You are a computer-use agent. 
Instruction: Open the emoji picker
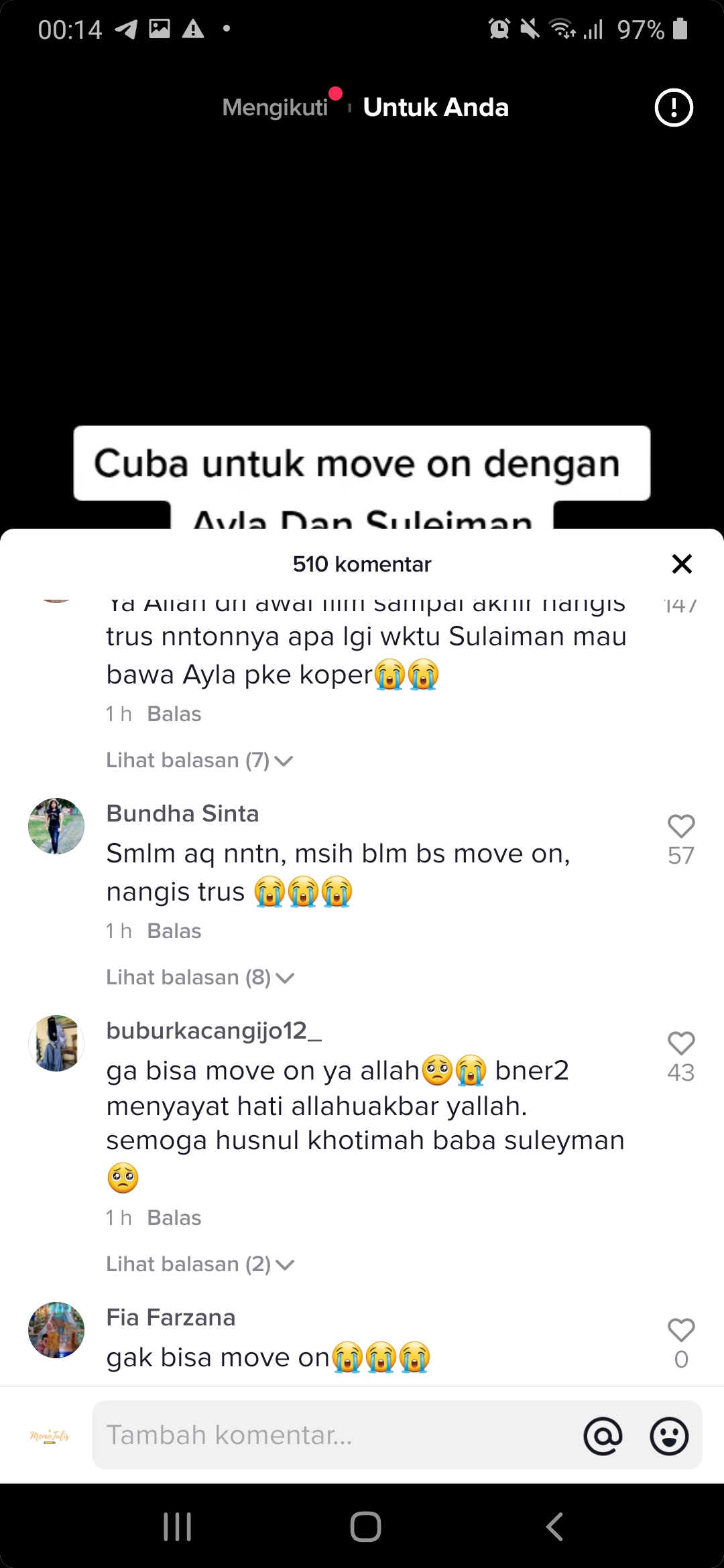[669, 1436]
